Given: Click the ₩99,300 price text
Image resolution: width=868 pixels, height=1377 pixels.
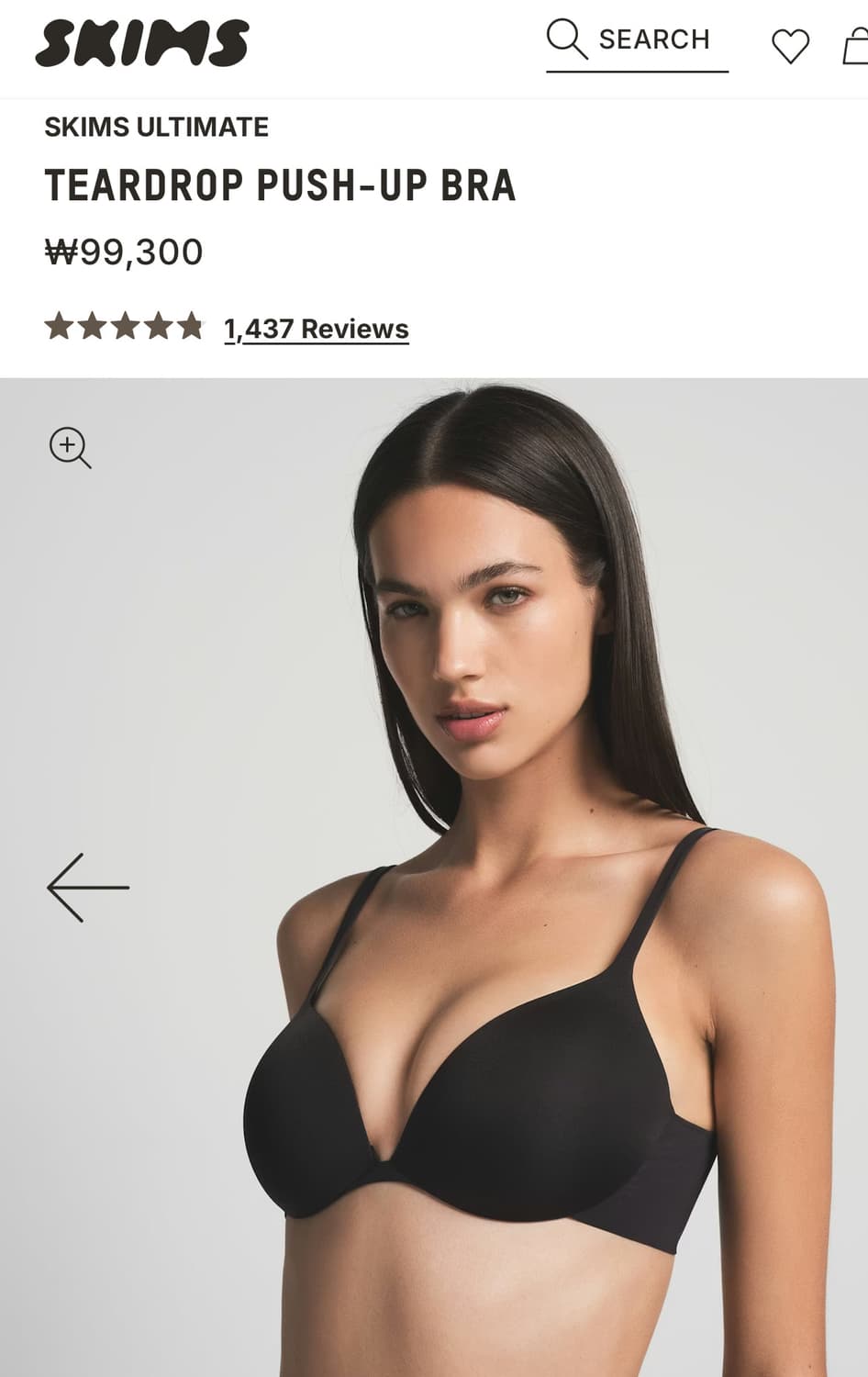Looking at the screenshot, I should click(x=124, y=251).
